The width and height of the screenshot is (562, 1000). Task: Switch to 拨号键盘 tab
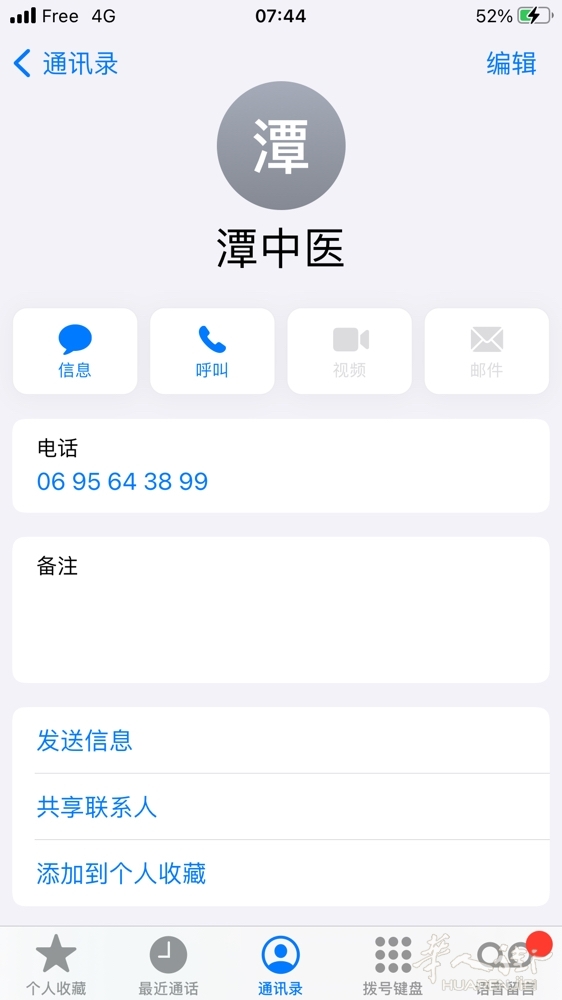(393, 964)
